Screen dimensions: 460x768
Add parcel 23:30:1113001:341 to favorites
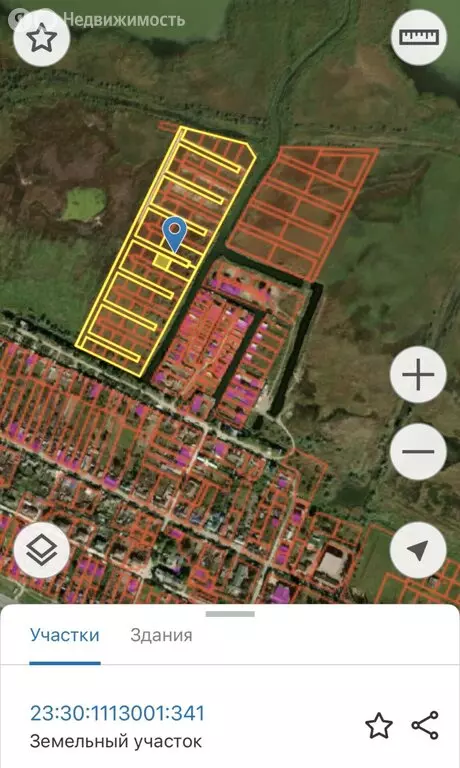click(379, 725)
